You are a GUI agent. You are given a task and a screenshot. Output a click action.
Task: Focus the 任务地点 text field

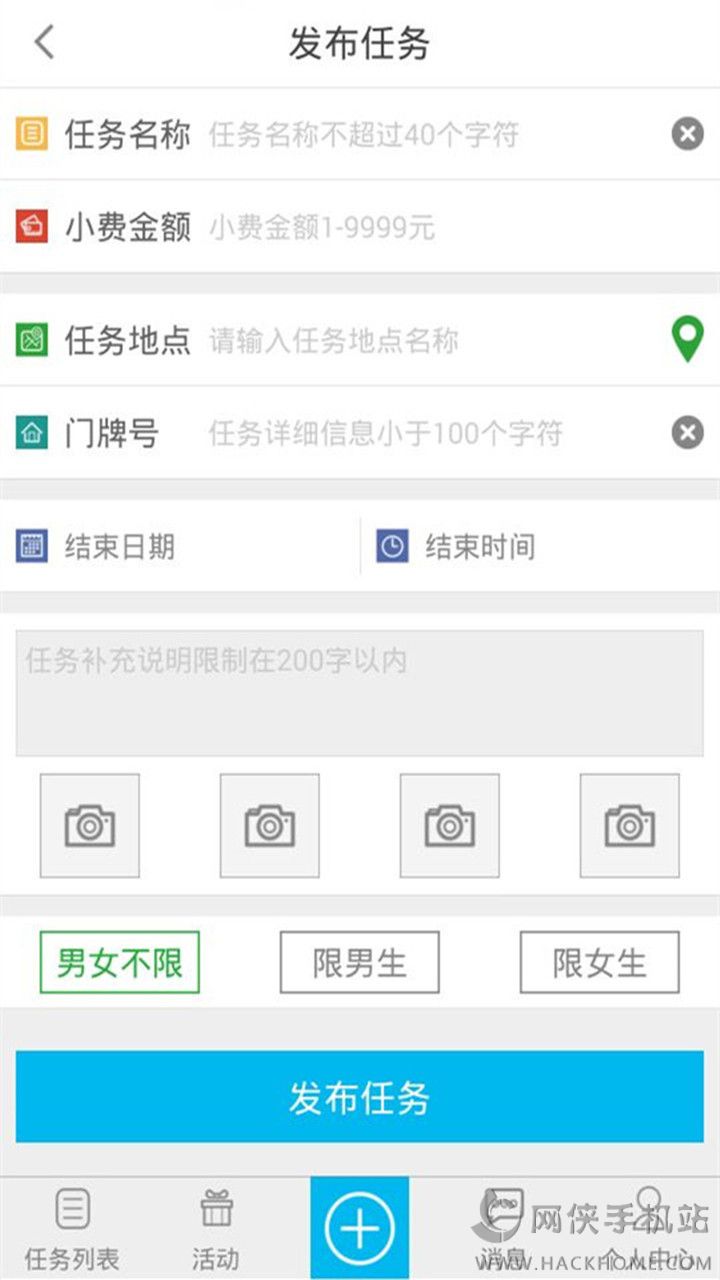pos(430,341)
